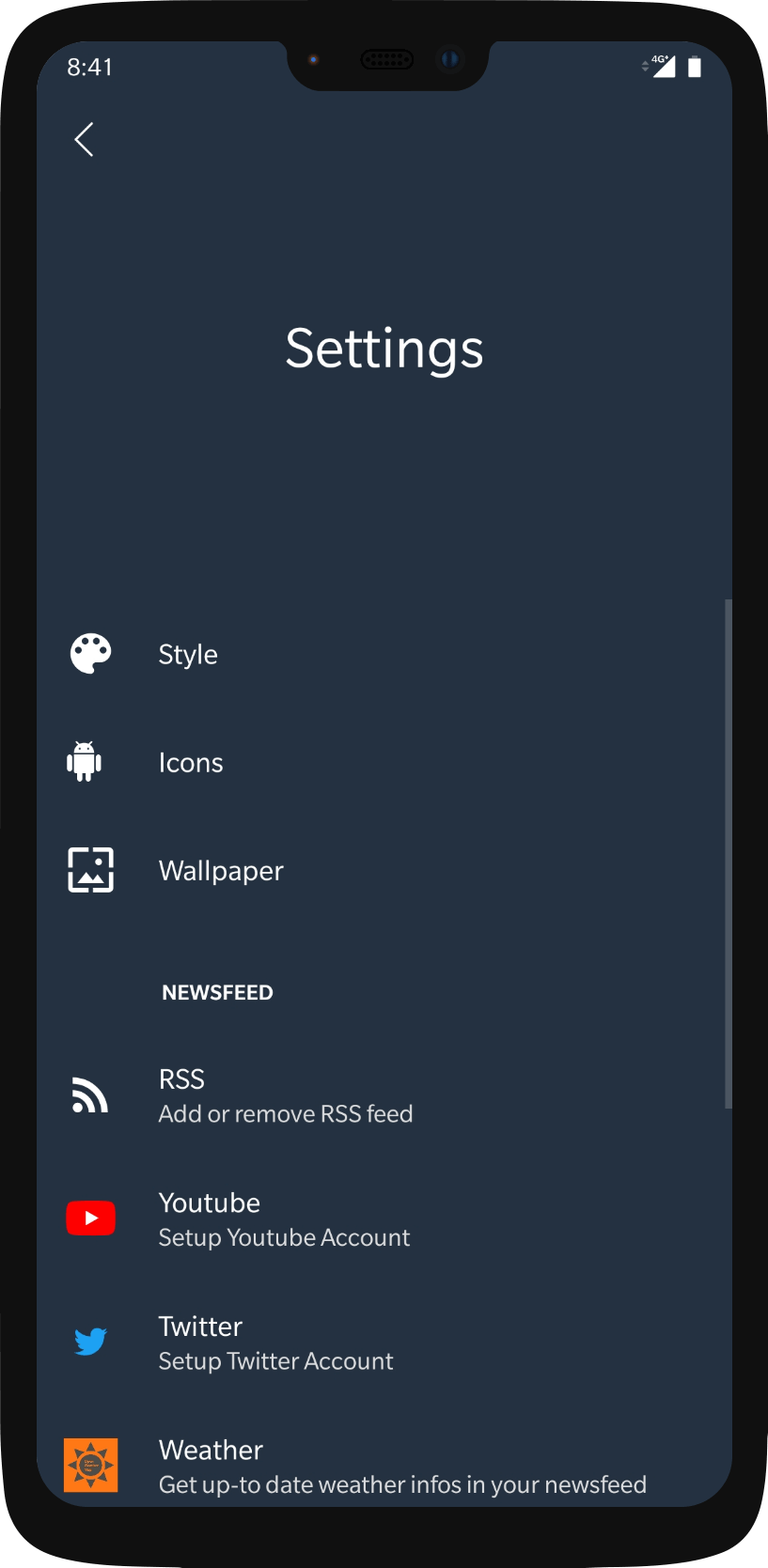Set up the Youtube account
The height and width of the screenshot is (1568, 768).
click(384, 1219)
